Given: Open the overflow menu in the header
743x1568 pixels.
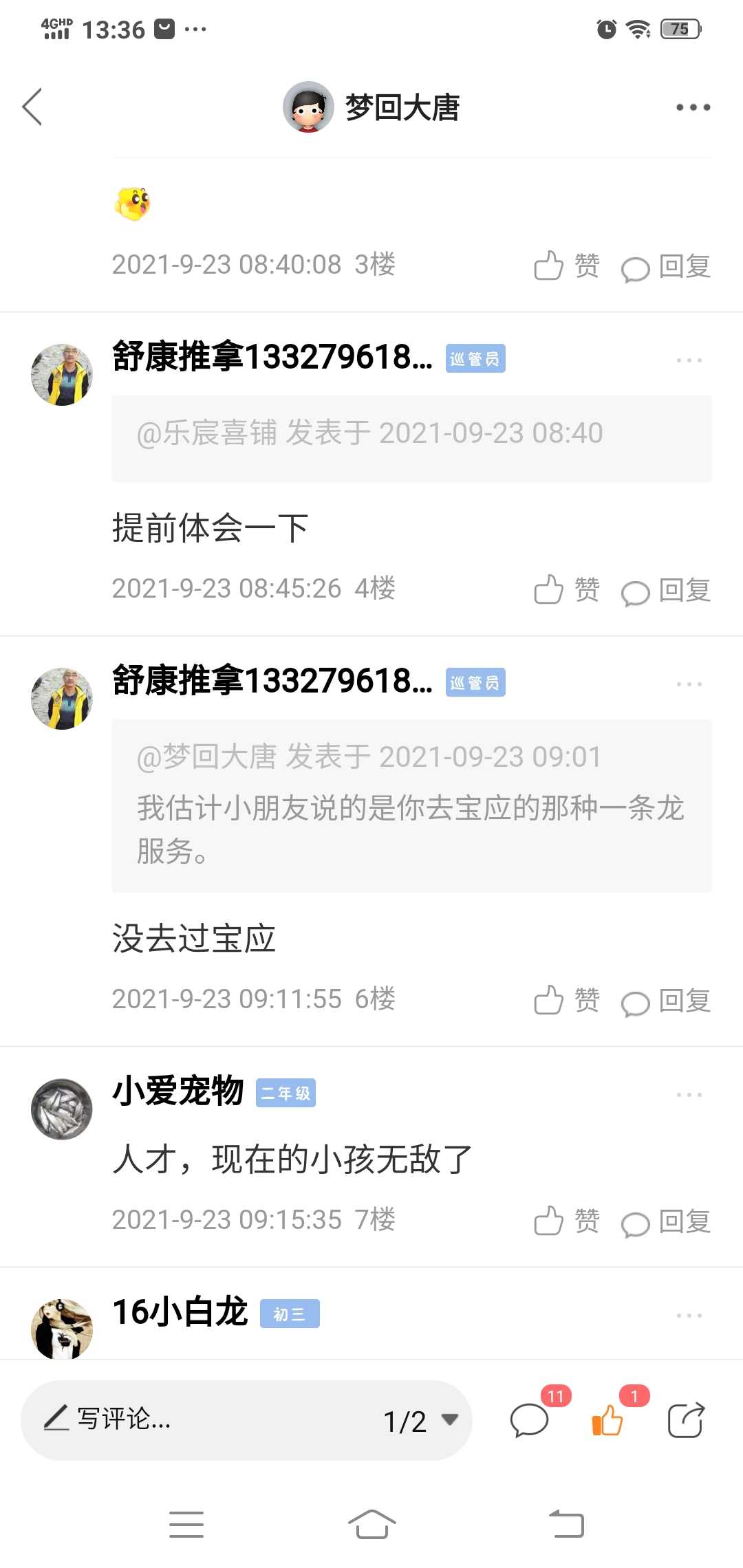Looking at the screenshot, I should (x=693, y=107).
